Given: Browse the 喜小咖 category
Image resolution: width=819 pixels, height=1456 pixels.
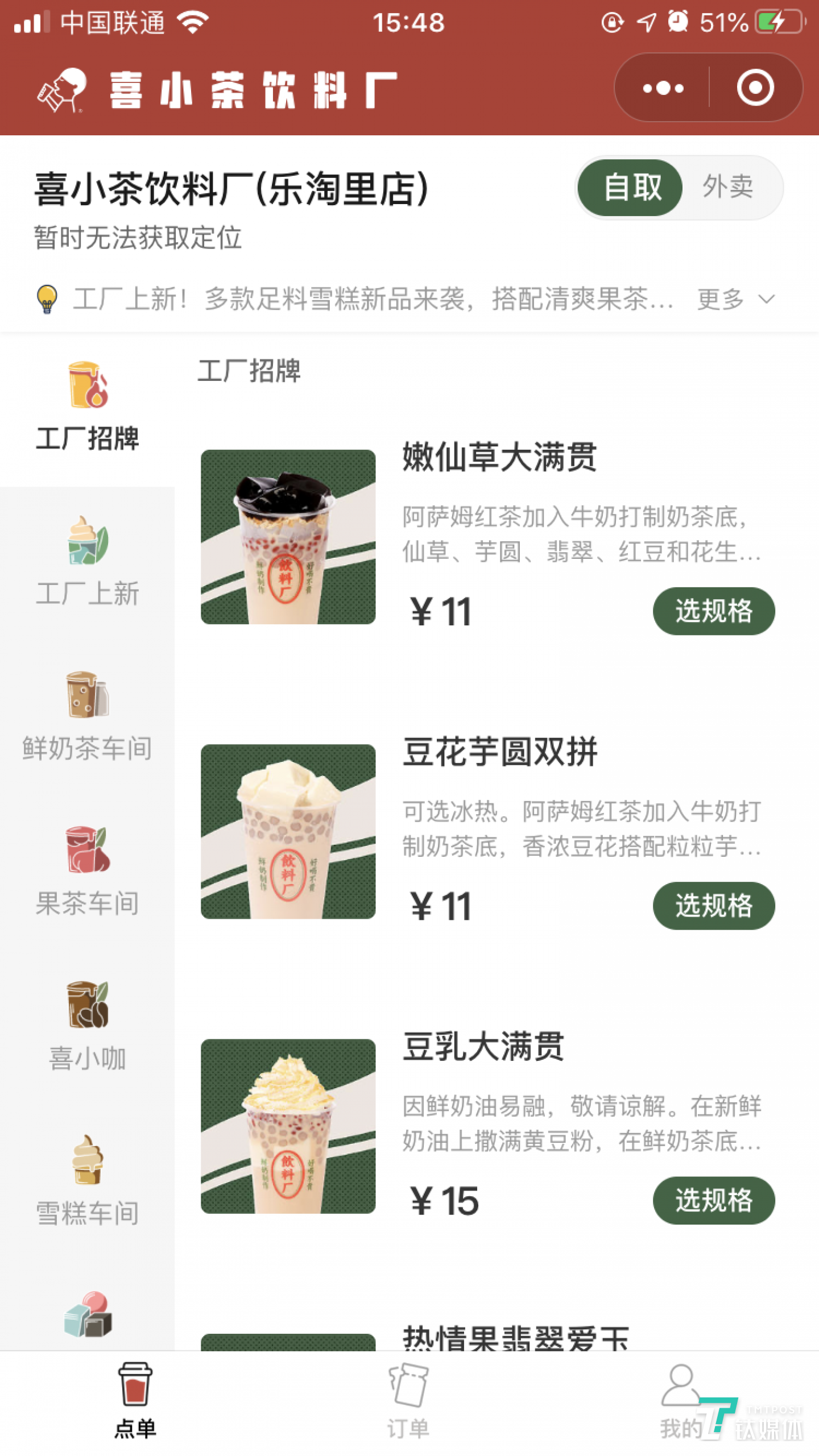Looking at the screenshot, I should click(x=88, y=1028).
